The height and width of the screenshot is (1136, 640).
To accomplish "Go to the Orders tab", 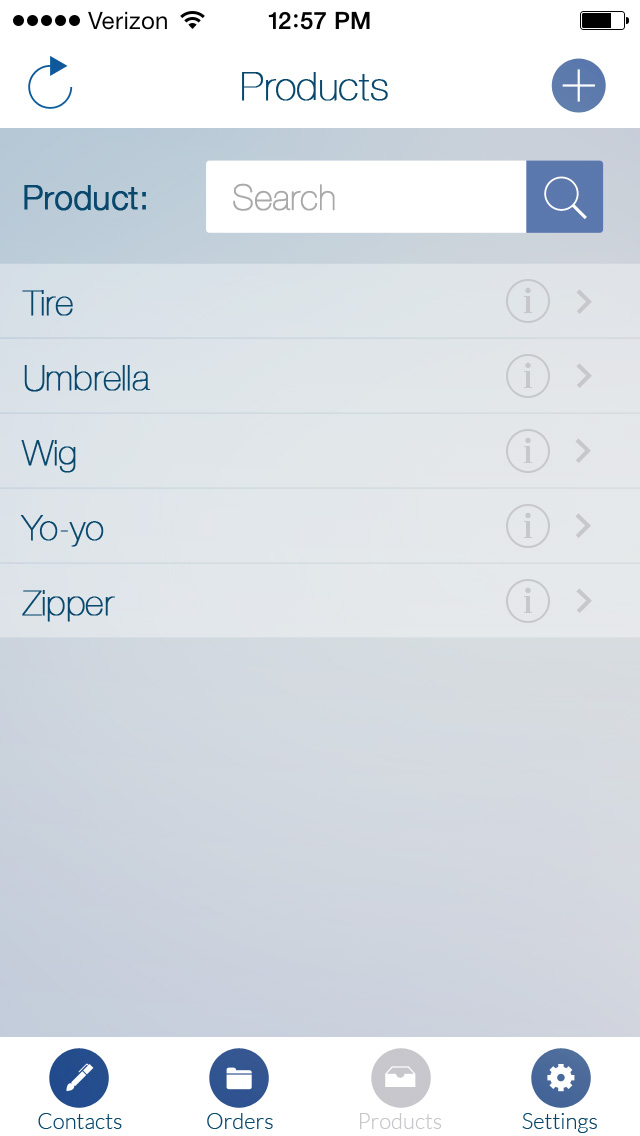I will coord(239,1088).
